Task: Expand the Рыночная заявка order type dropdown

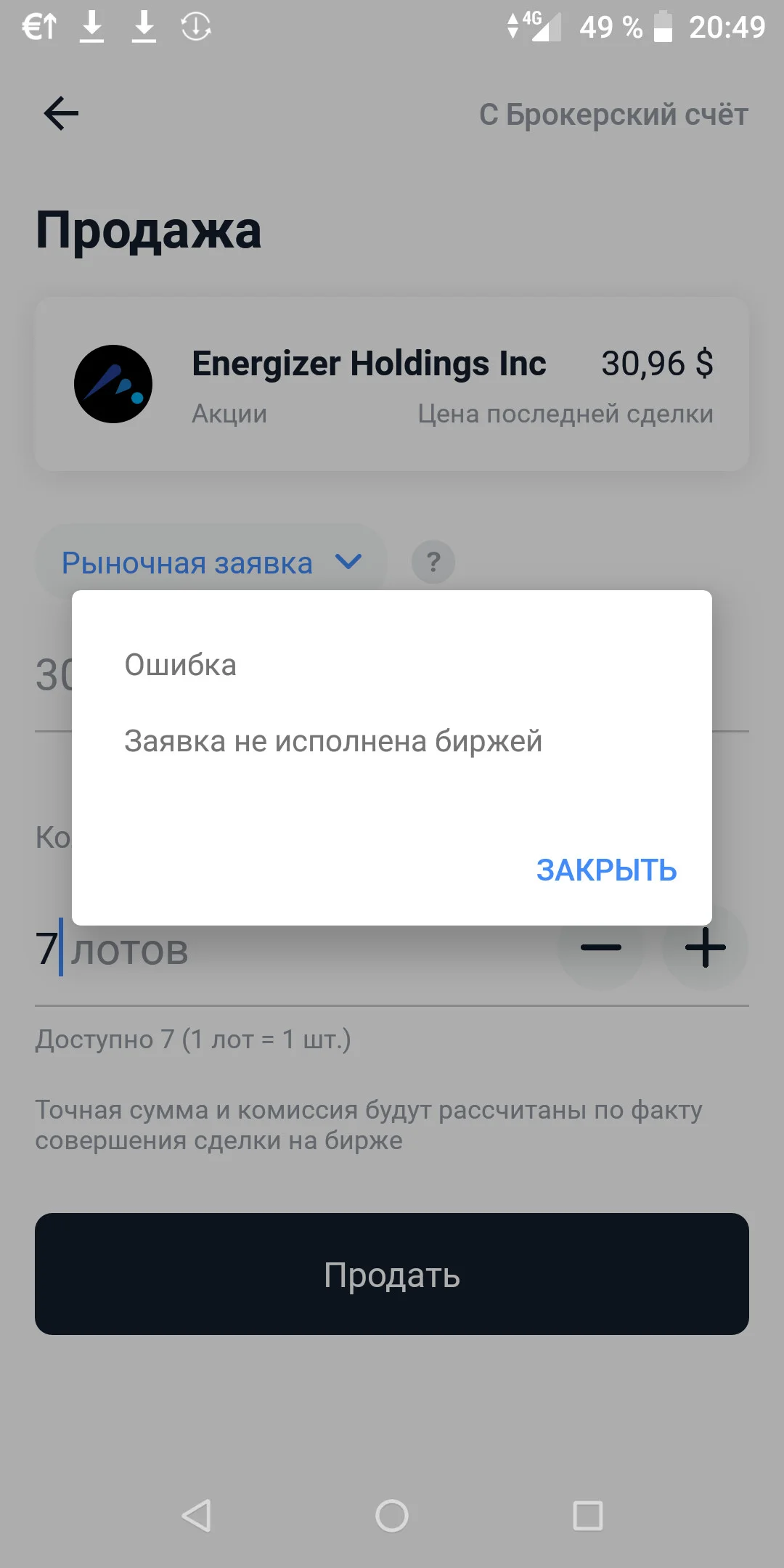Action: tap(211, 562)
